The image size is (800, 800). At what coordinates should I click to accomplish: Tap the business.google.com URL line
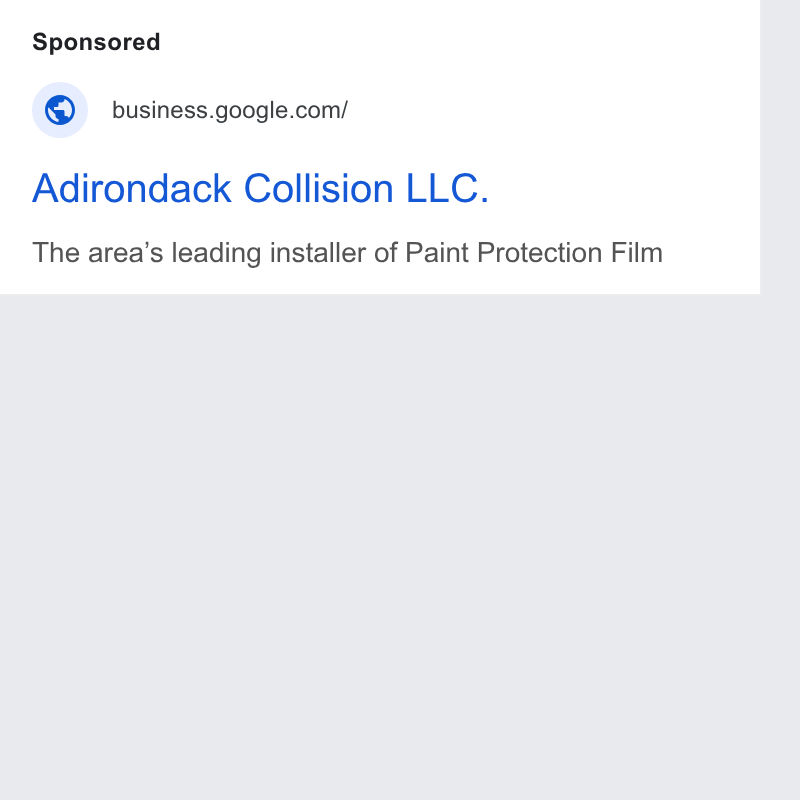230,110
